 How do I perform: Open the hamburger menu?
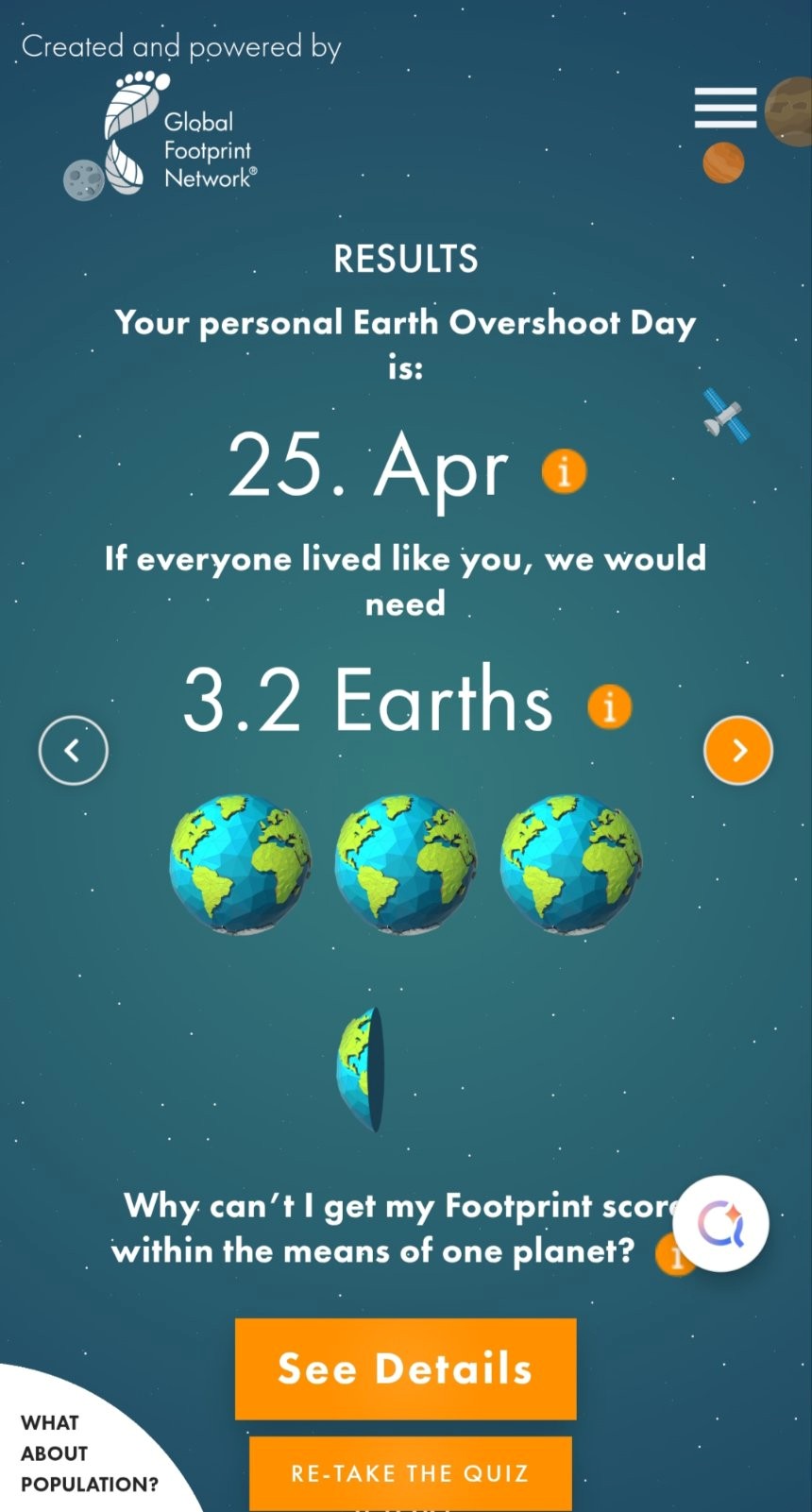pos(725,108)
